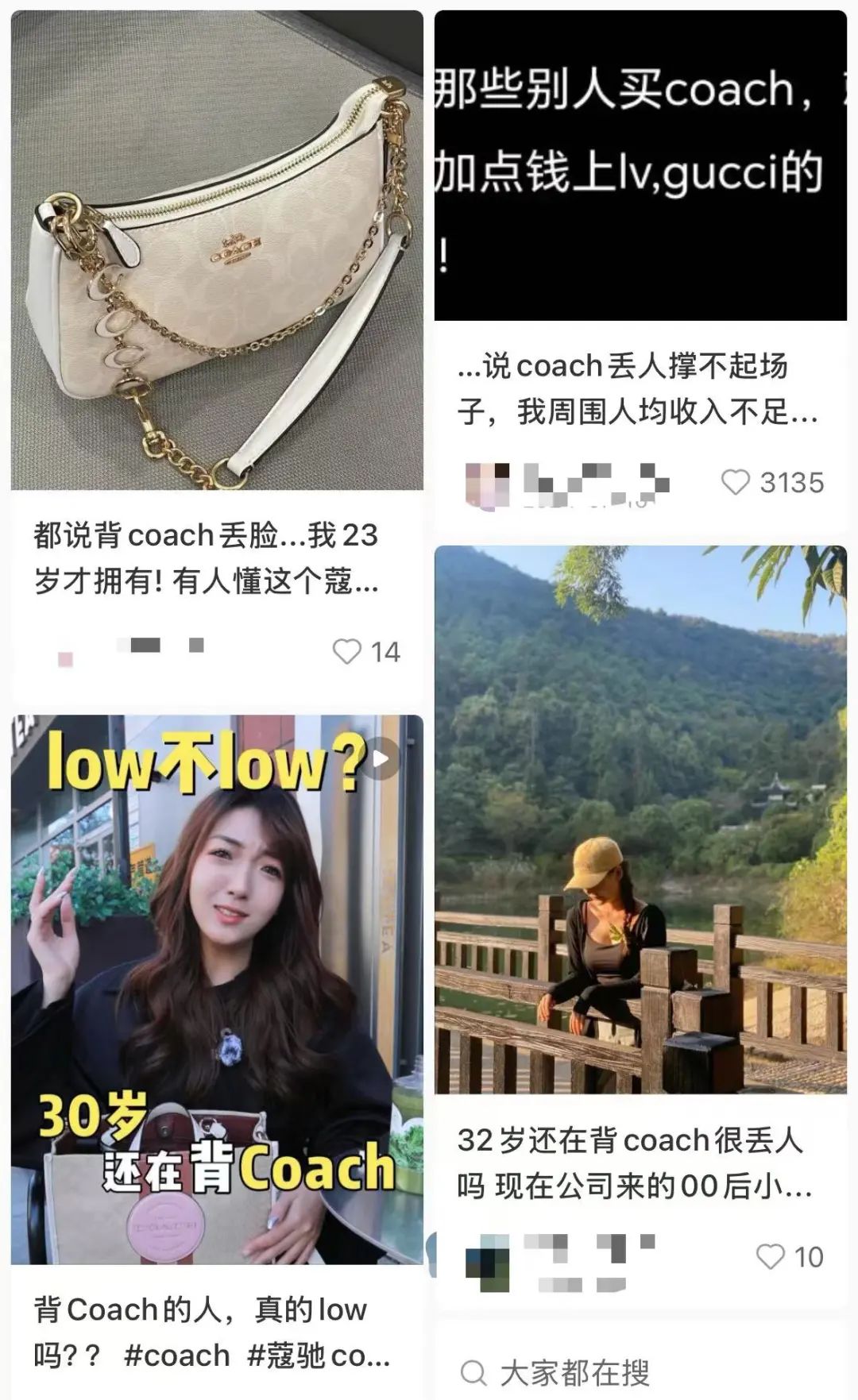Open the 'low不low' video post

pyautogui.click(x=217, y=989)
